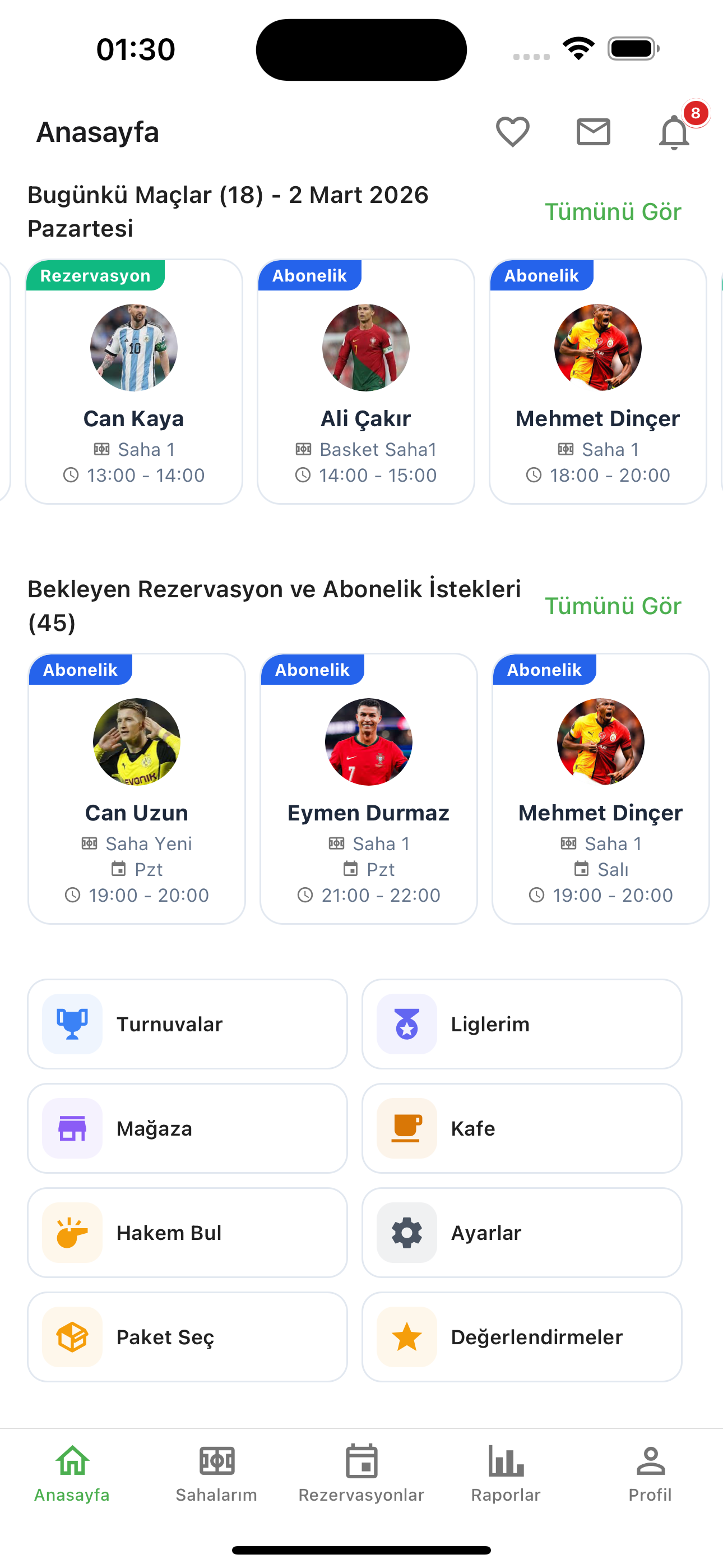Open Can Kaya's reservation card

pyautogui.click(x=134, y=377)
